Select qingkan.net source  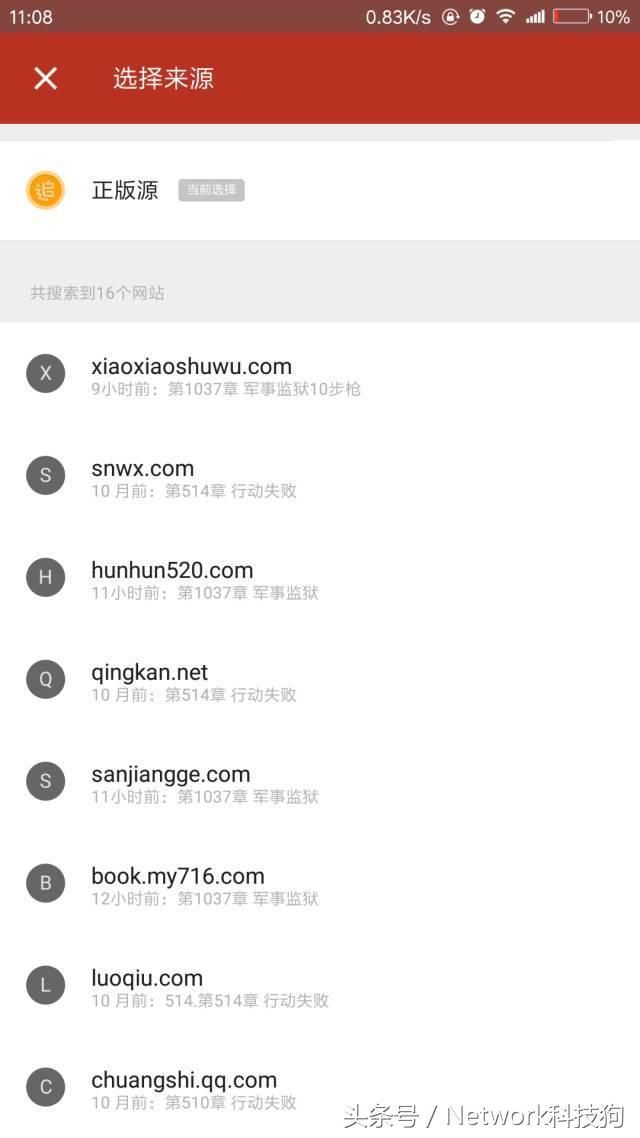320,681
